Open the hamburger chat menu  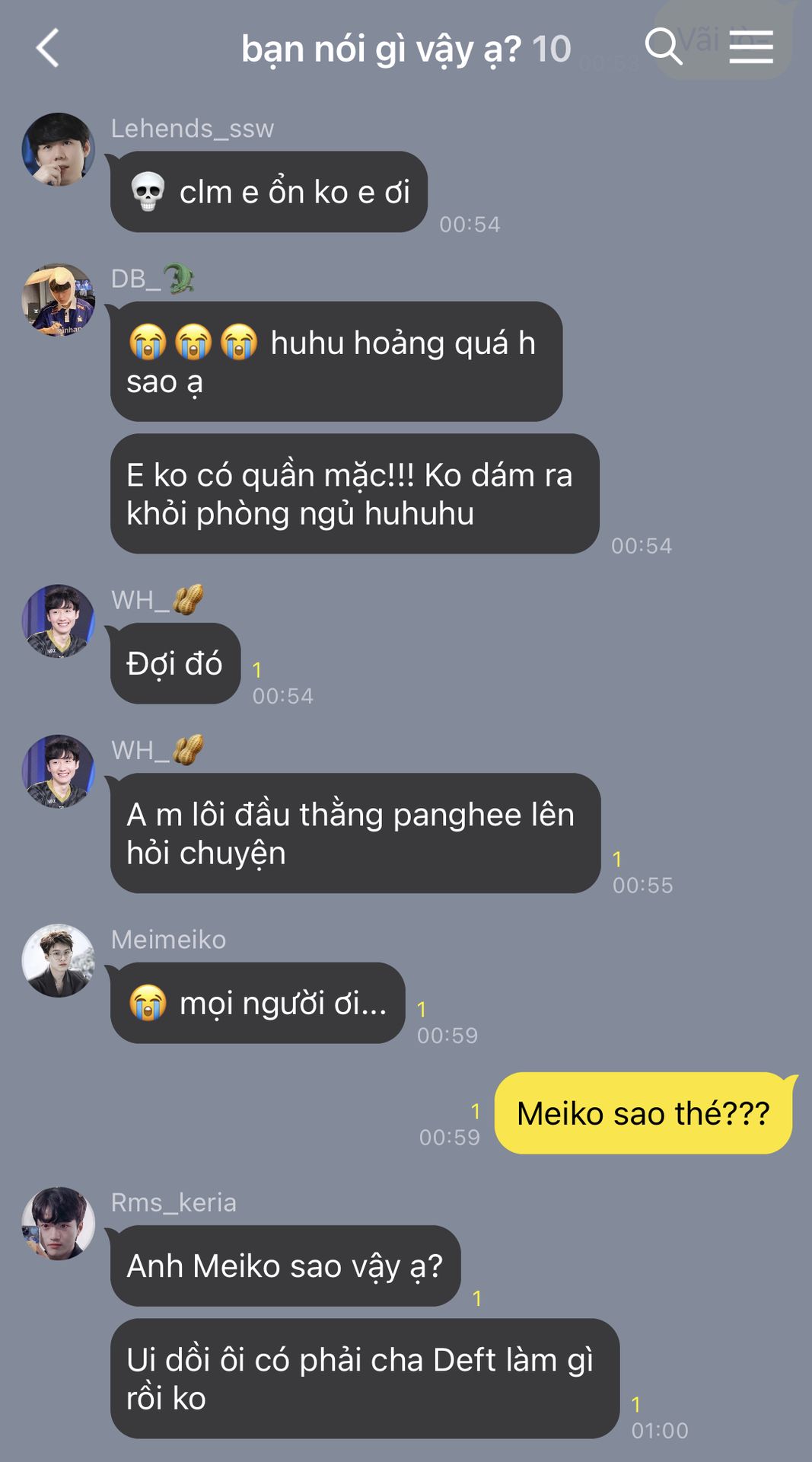(x=751, y=47)
